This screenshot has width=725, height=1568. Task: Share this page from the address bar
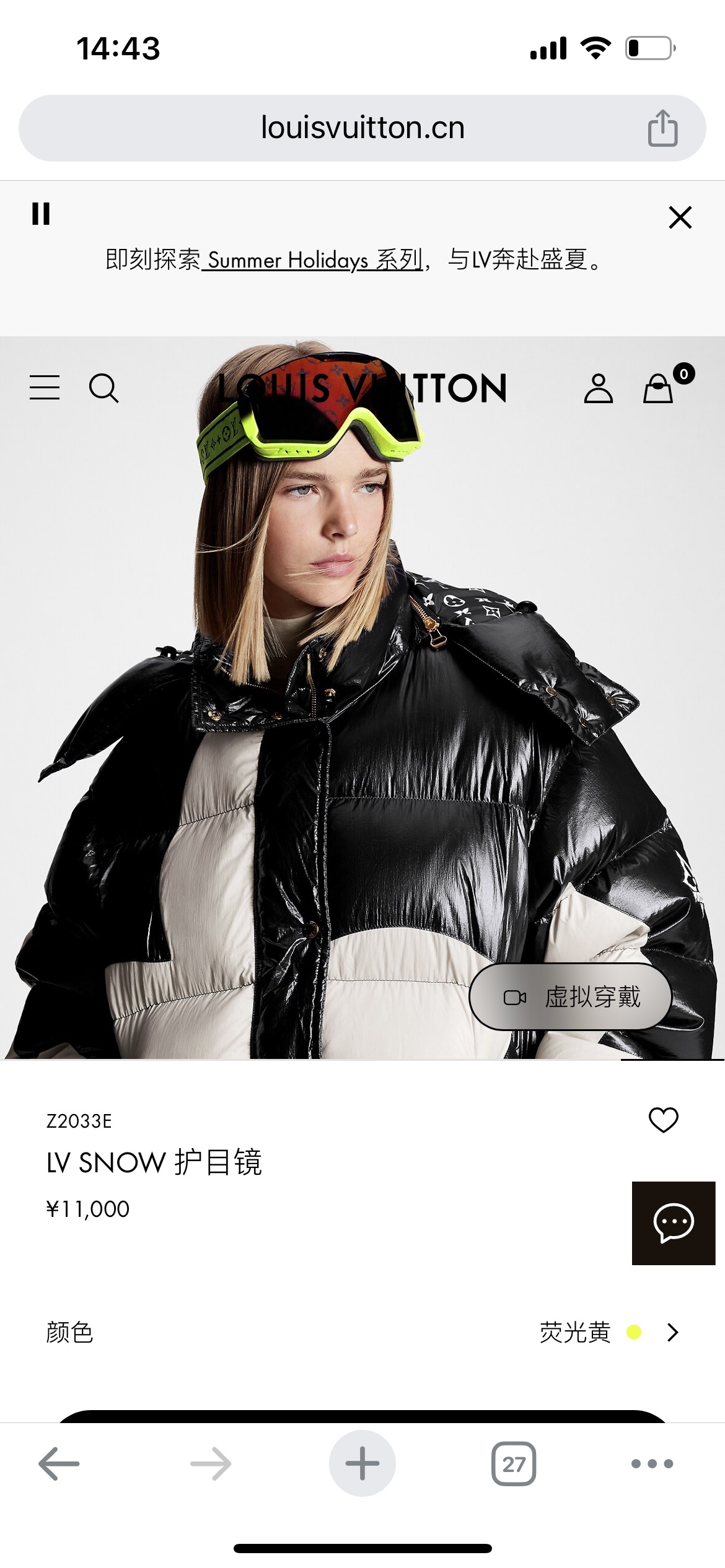(662, 128)
